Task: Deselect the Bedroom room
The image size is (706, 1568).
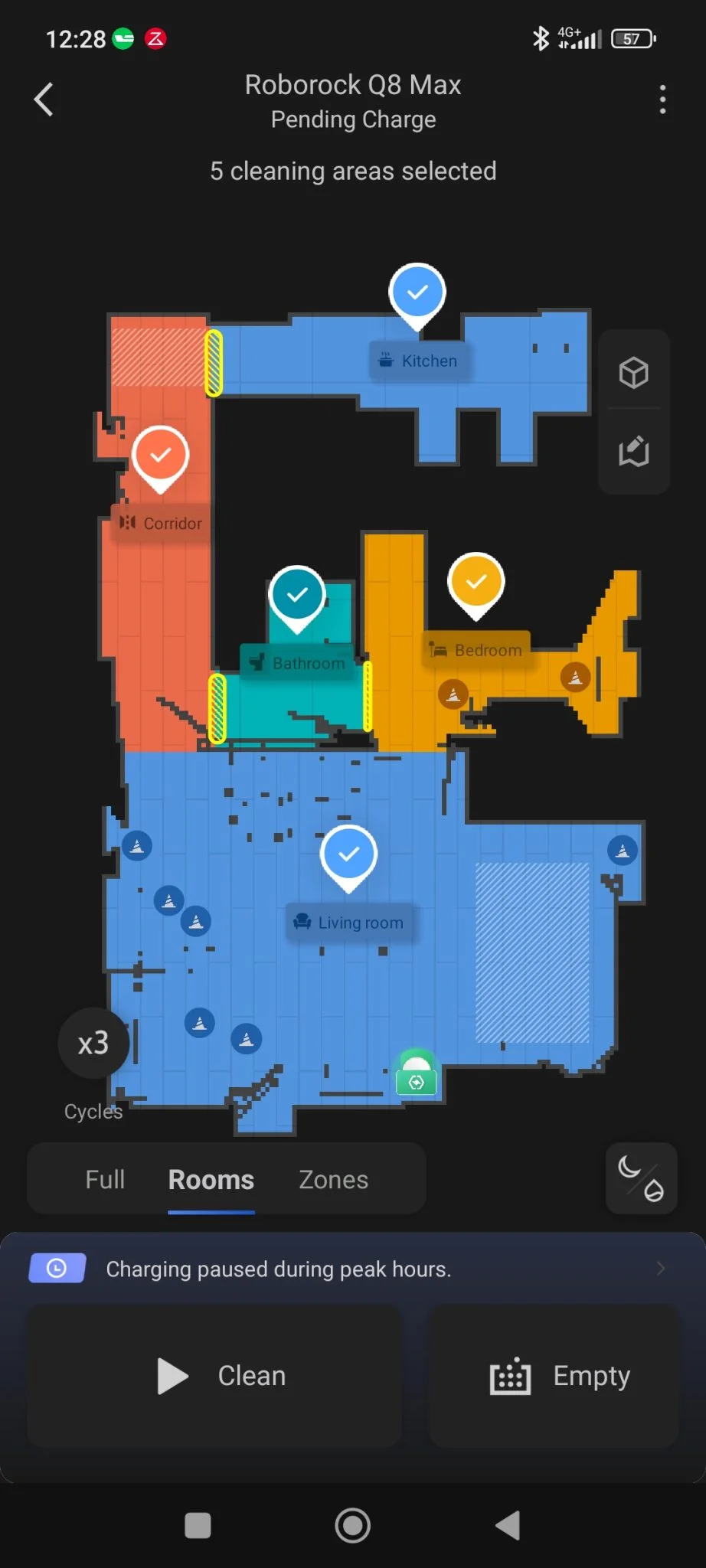Action: point(476,583)
